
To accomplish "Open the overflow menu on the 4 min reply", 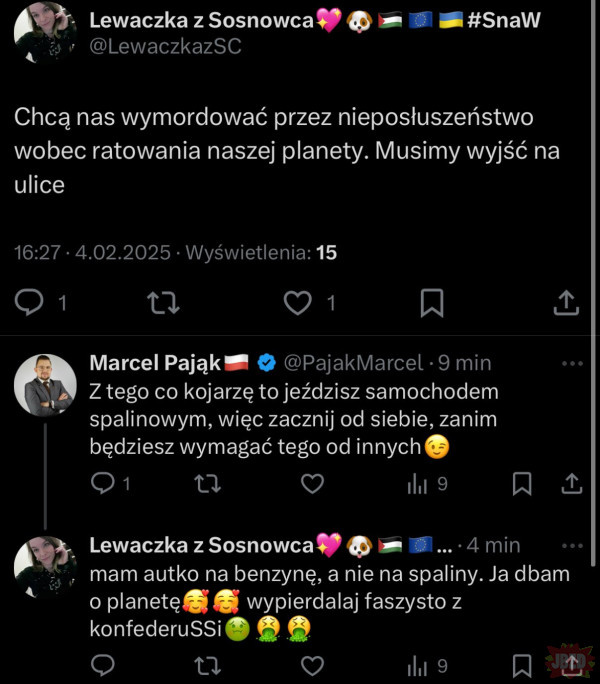I will point(572,545).
